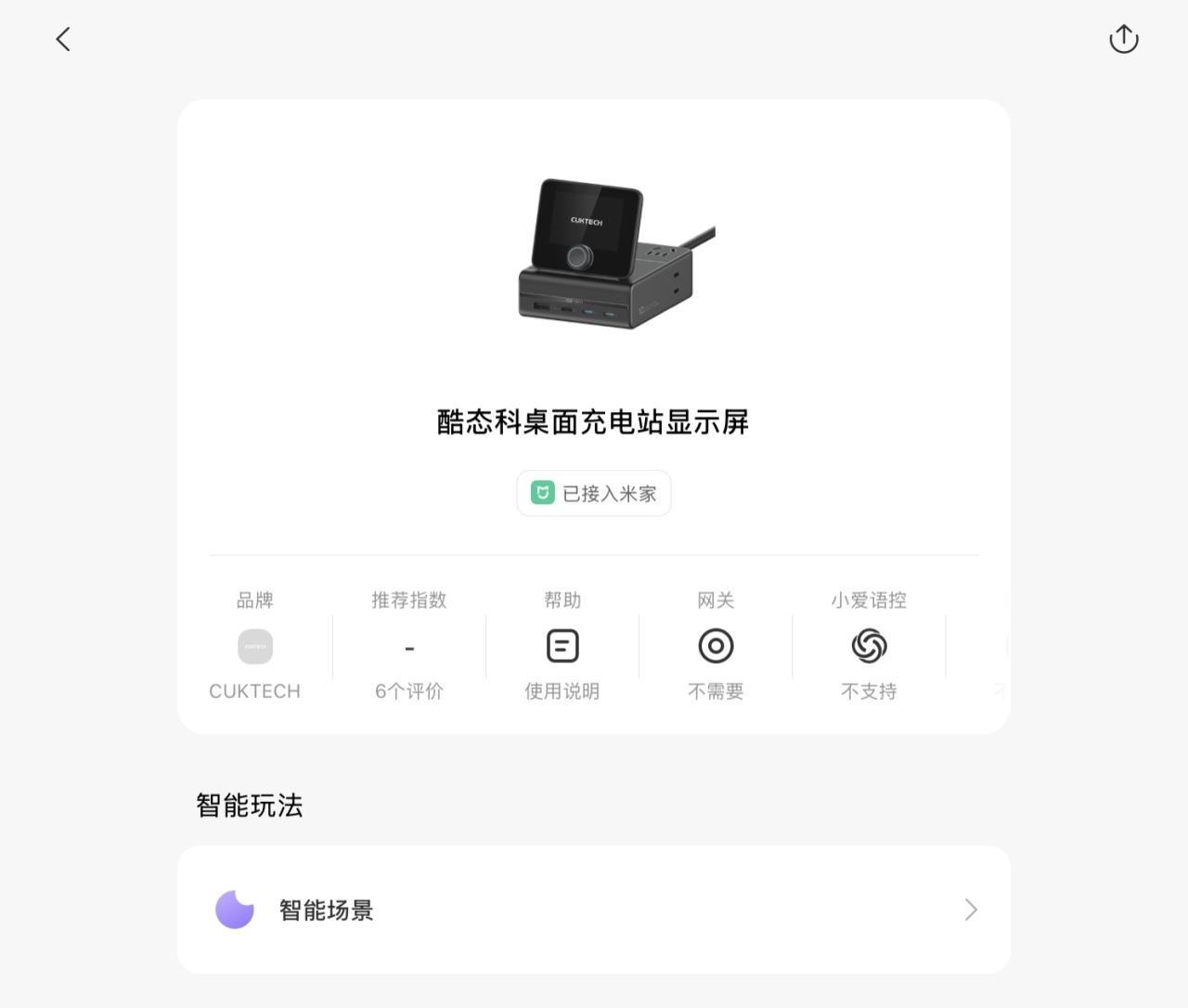Open the CUKTECH brand page
Image resolution: width=1188 pixels, height=1008 pixels.
[255, 648]
